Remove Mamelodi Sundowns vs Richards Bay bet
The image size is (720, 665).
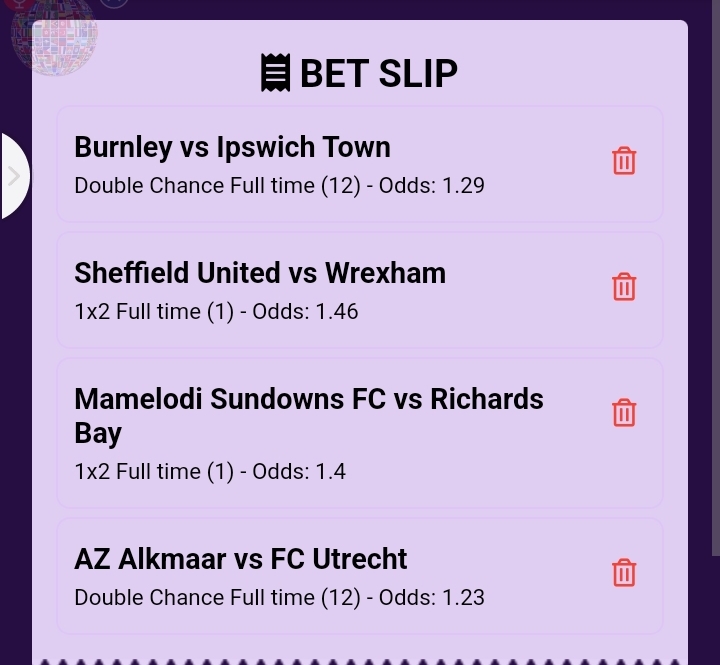[624, 413]
